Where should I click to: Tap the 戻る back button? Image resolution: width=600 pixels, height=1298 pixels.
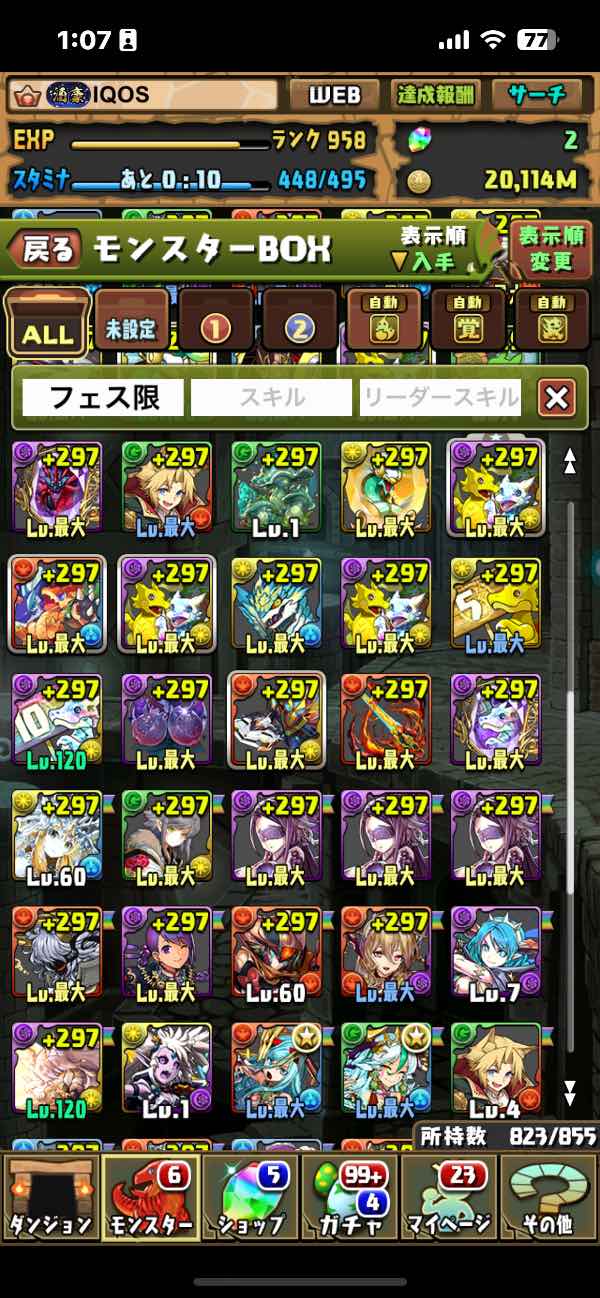click(x=48, y=249)
